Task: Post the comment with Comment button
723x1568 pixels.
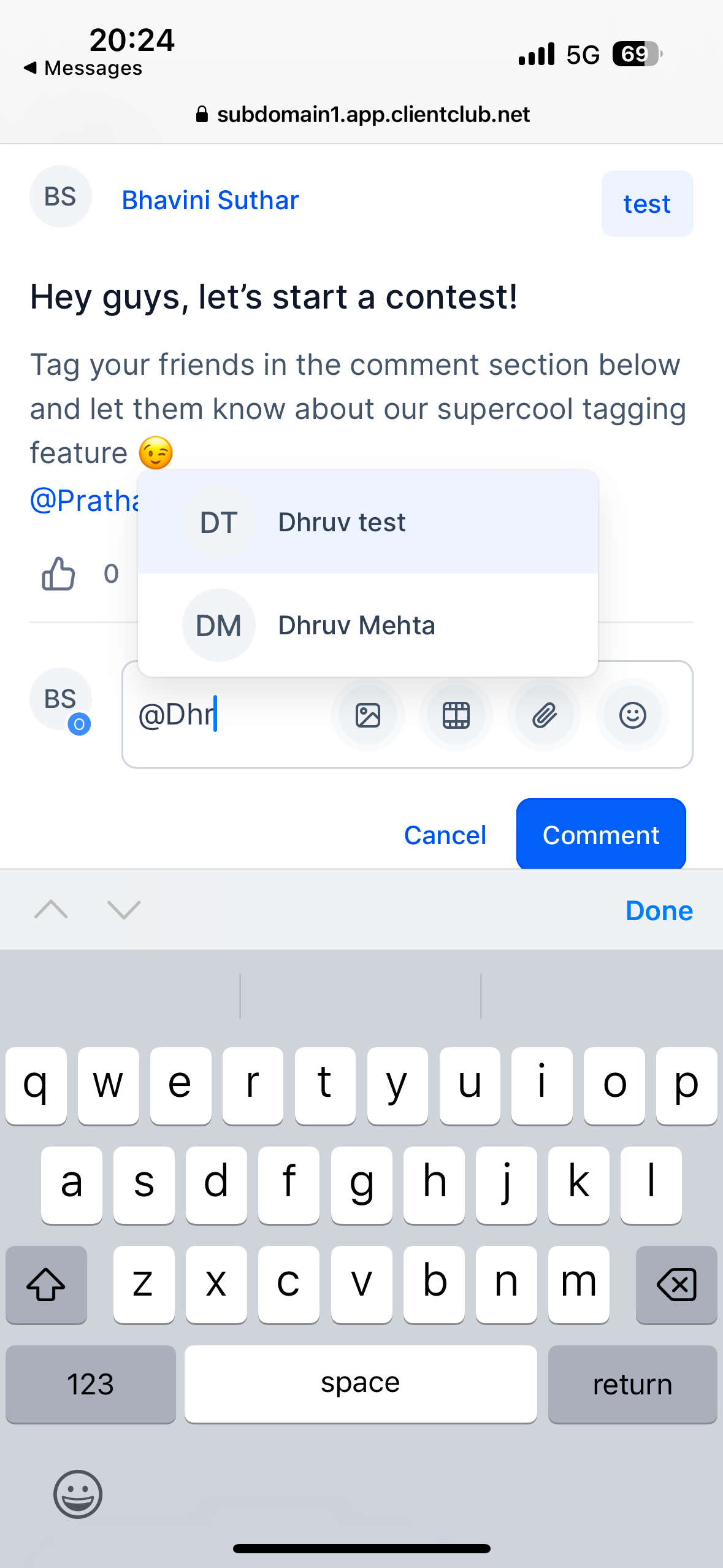Action: (x=601, y=835)
